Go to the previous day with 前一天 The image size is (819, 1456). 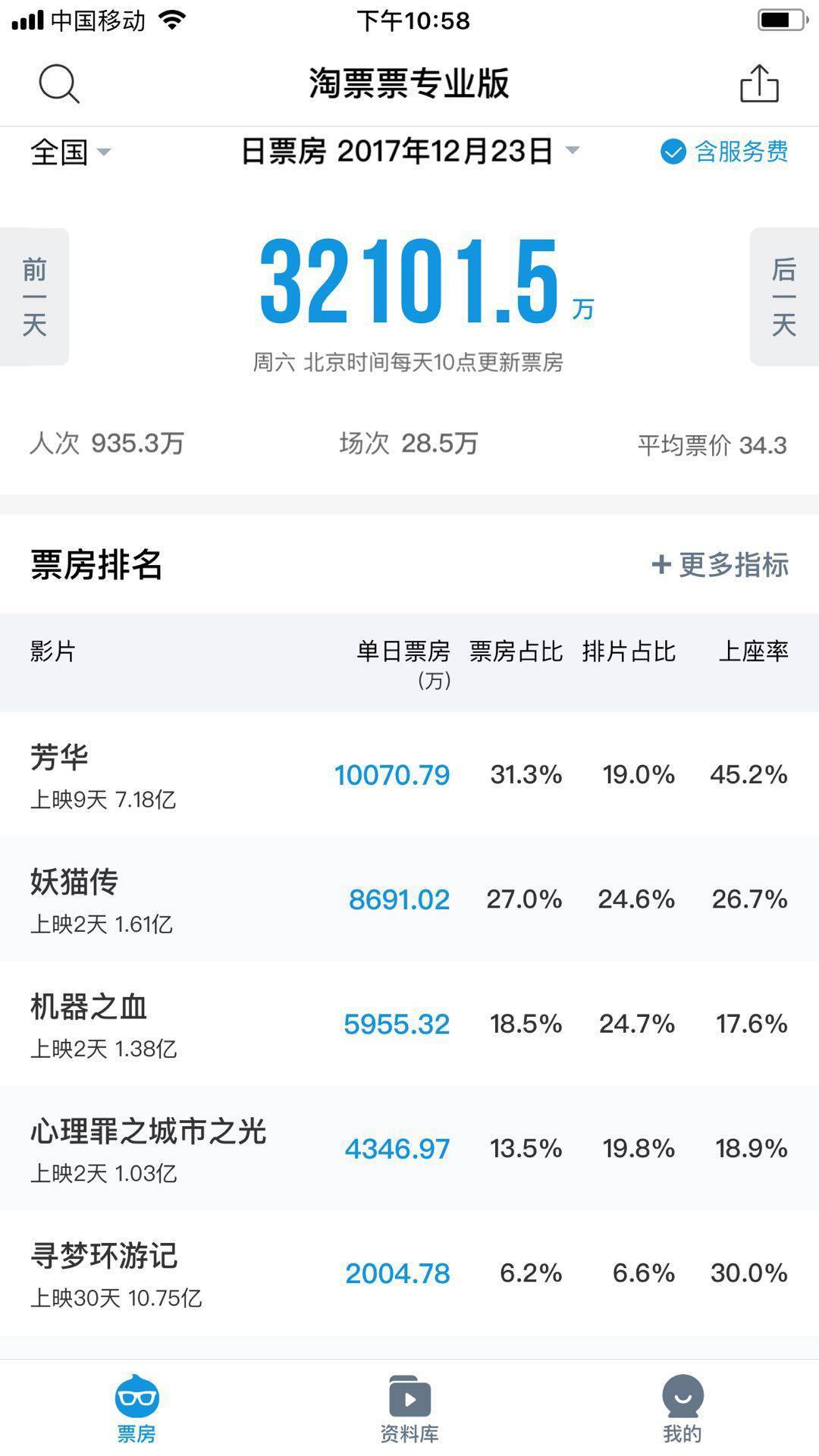pyautogui.click(x=34, y=297)
